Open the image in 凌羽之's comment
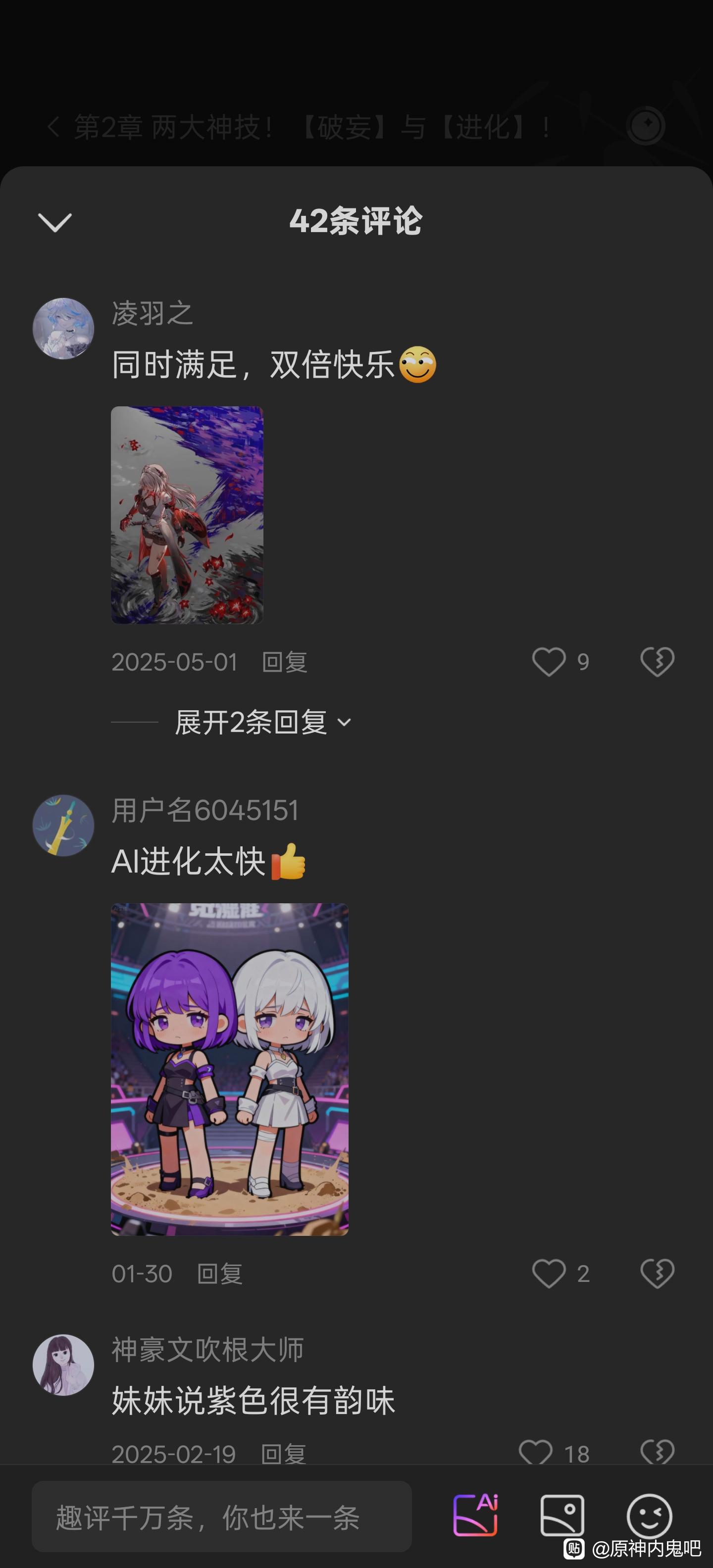The height and width of the screenshot is (1568, 713). point(187,515)
